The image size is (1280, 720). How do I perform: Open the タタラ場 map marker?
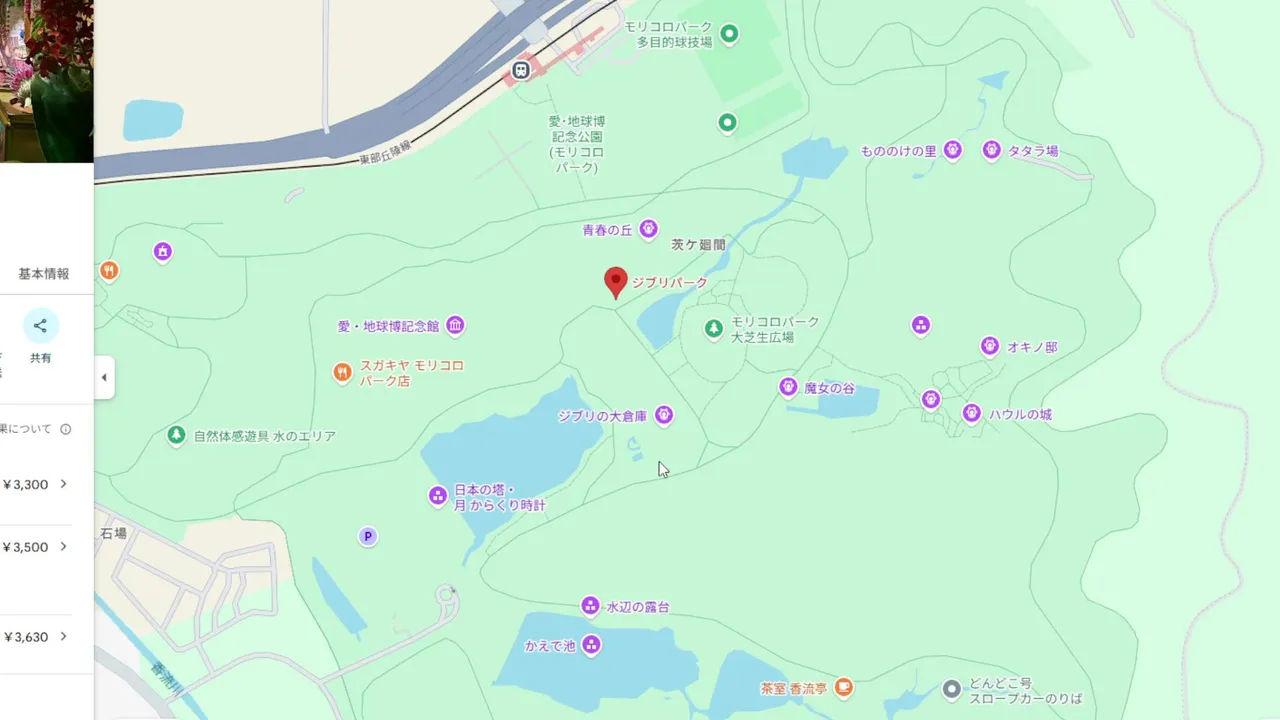991,150
